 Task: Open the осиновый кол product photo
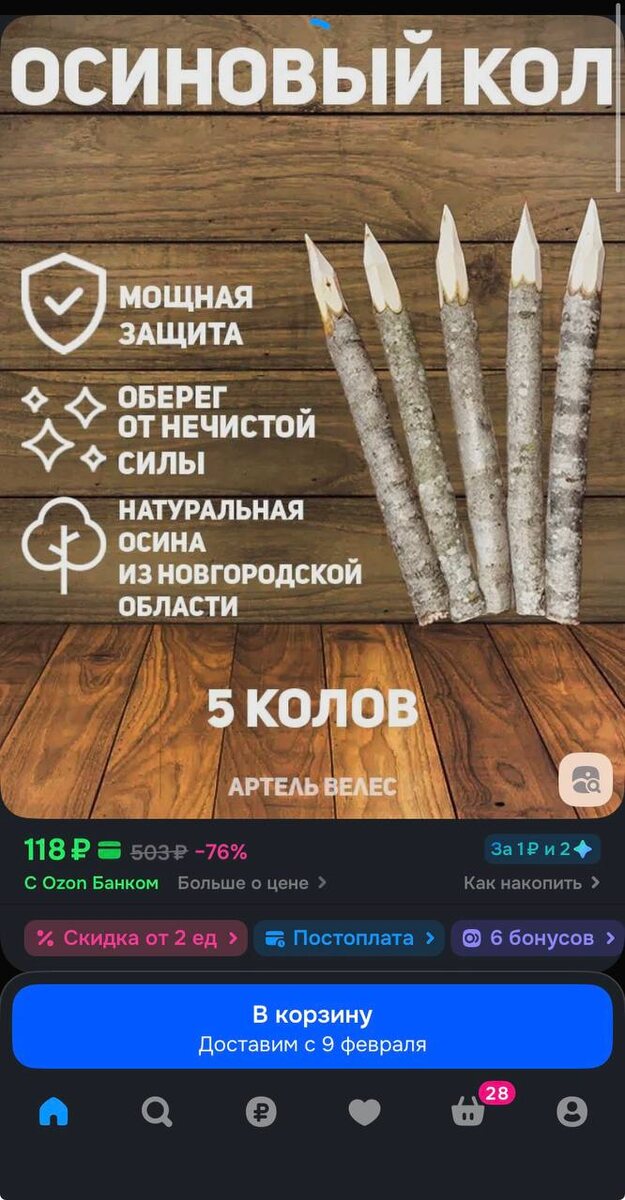(x=312, y=420)
